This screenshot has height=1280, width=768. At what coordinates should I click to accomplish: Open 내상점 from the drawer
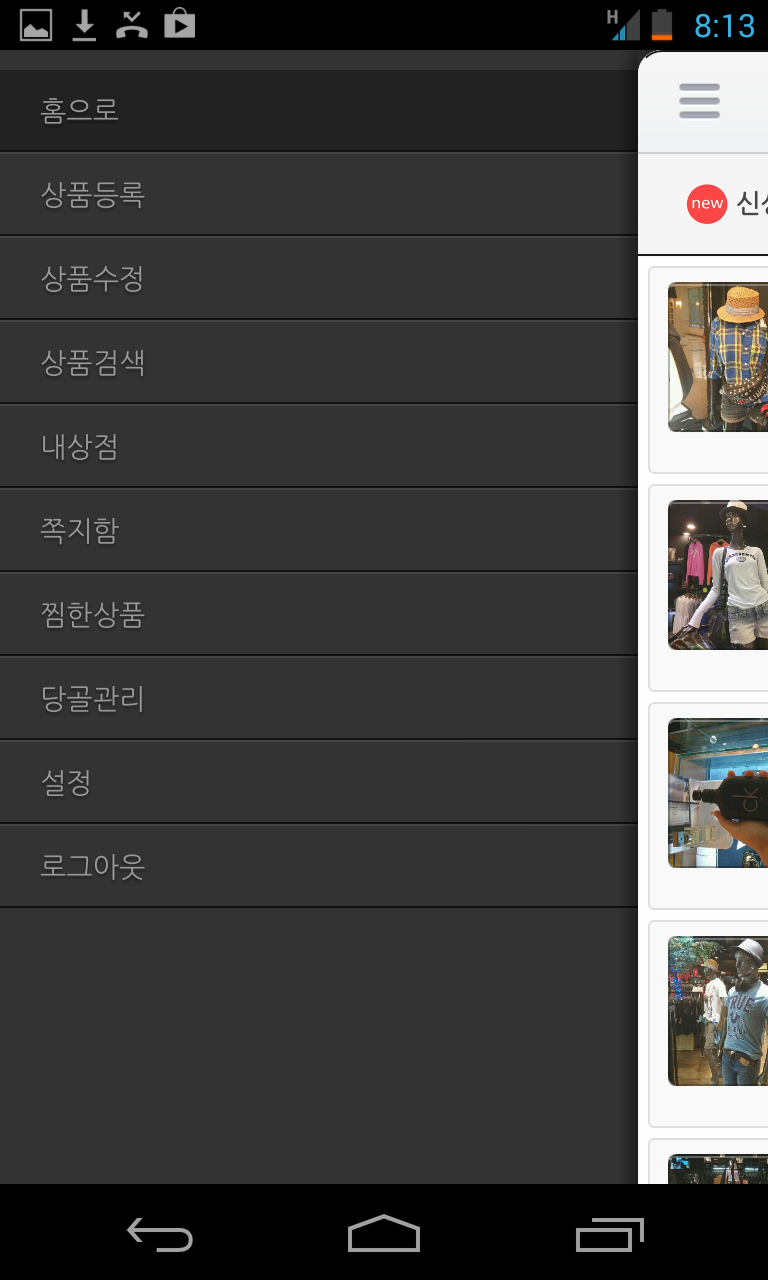tap(80, 446)
